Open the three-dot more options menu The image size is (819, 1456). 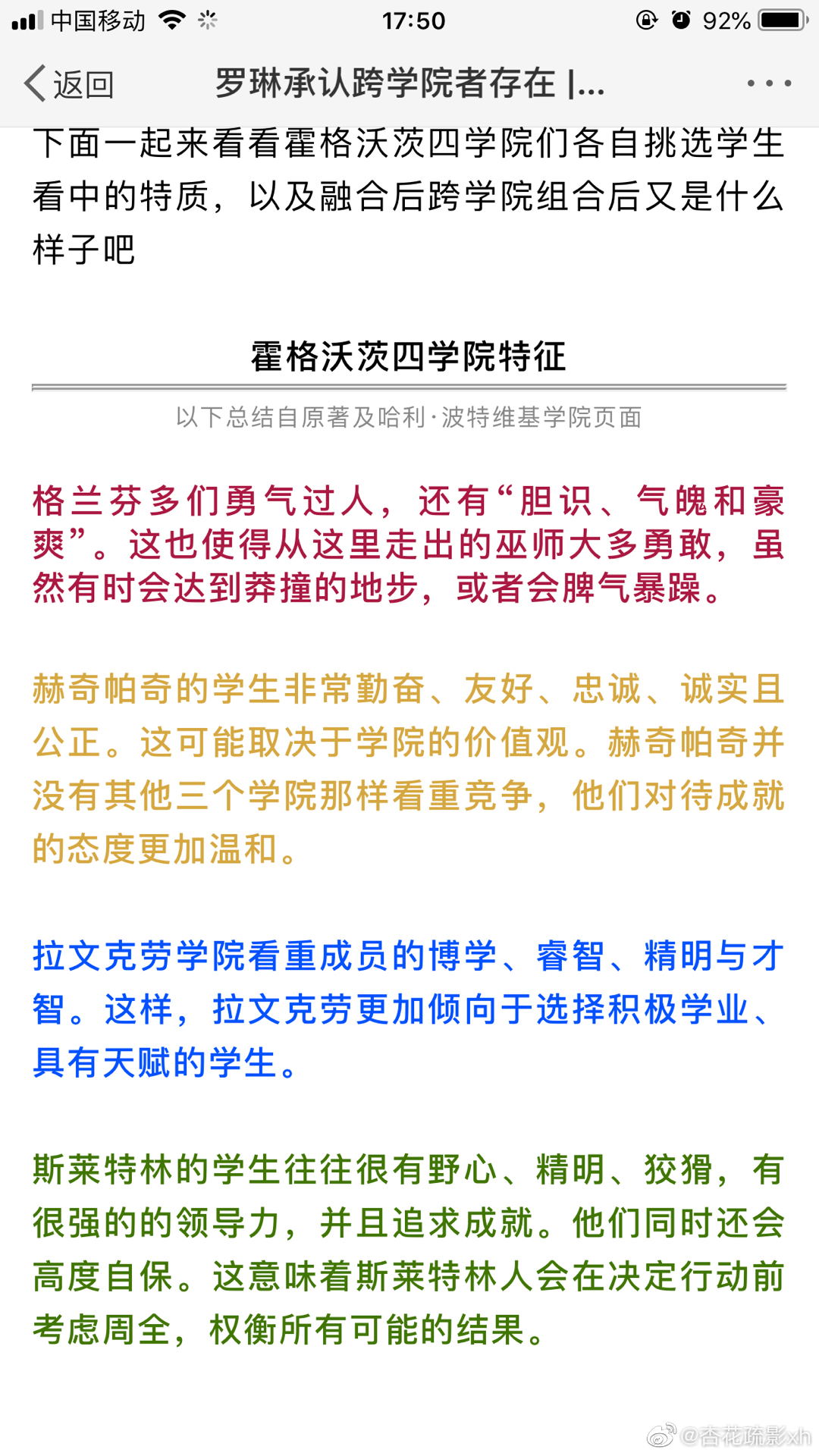(x=768, y=83)
